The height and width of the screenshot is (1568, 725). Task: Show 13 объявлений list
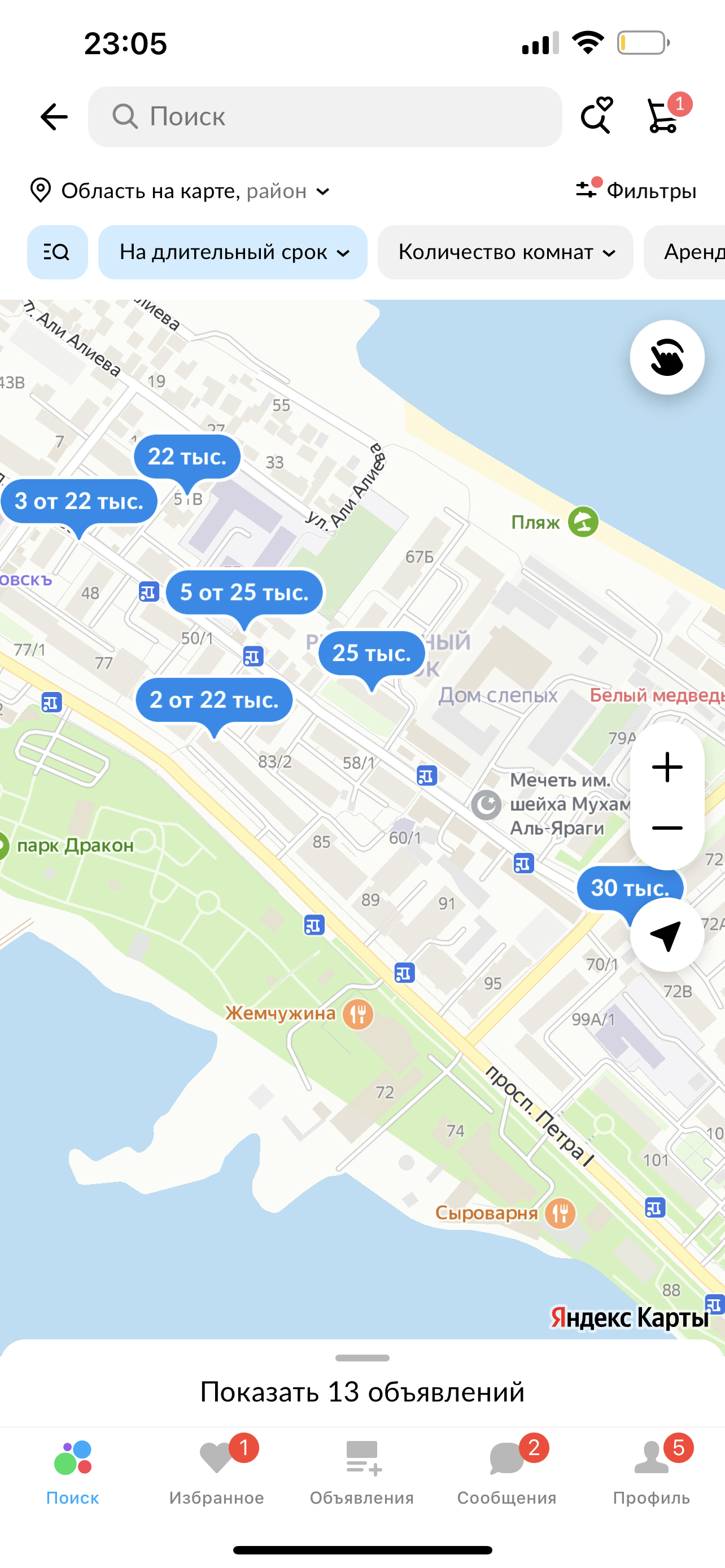tap(362, 1391)
